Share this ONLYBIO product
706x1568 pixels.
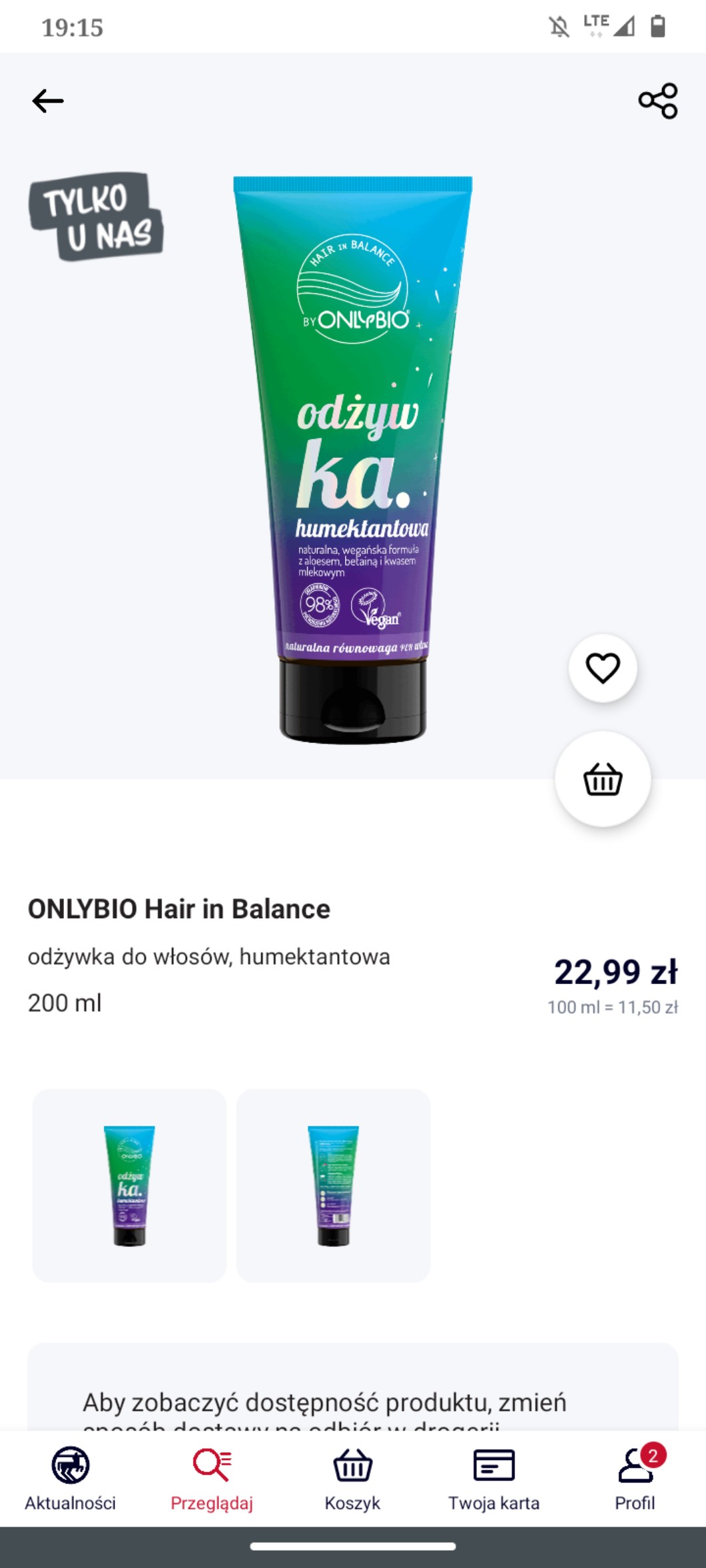pyautogui.click(x=657, y=101)
